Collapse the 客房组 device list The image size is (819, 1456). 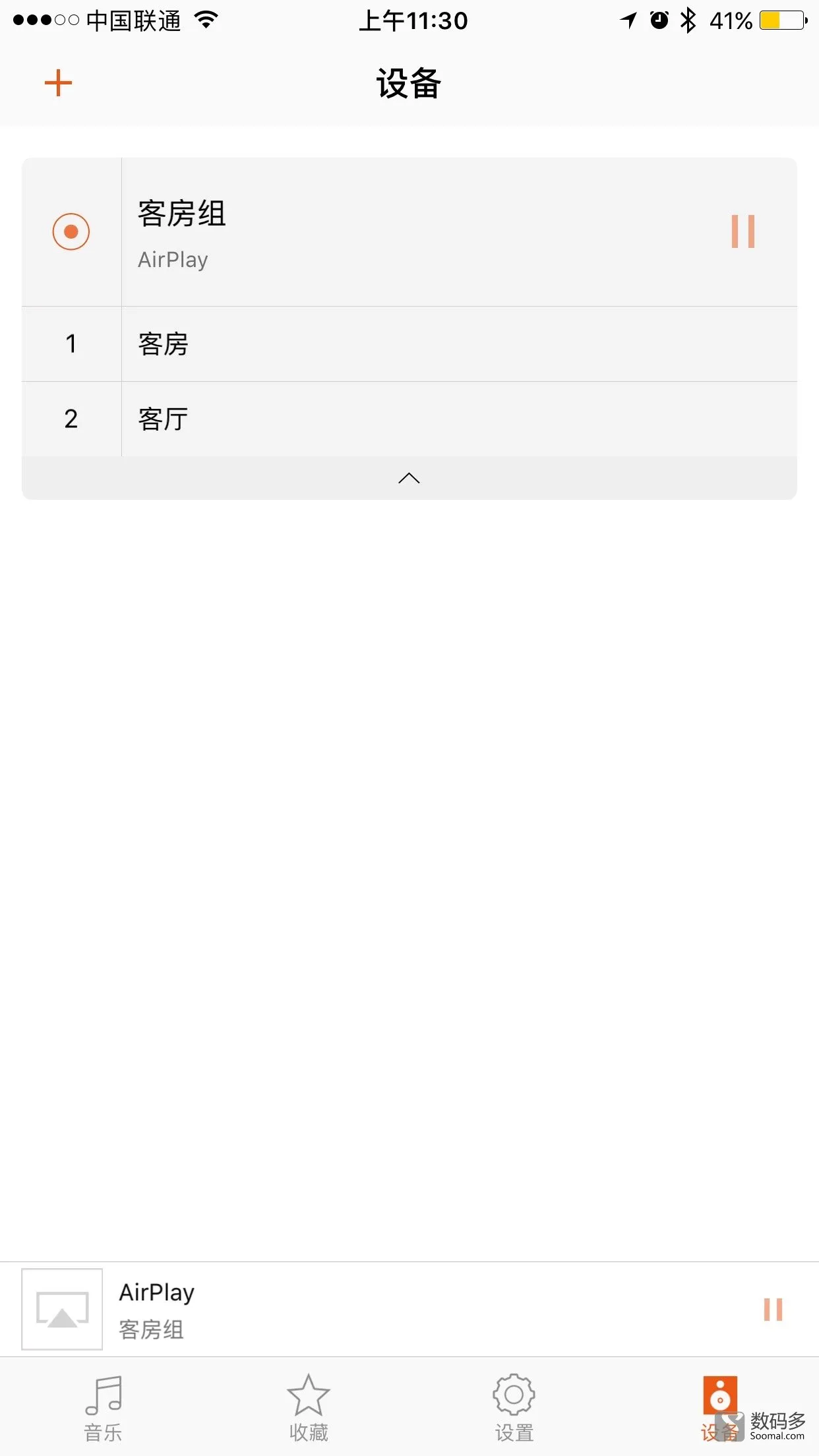[x=409, y=478]
